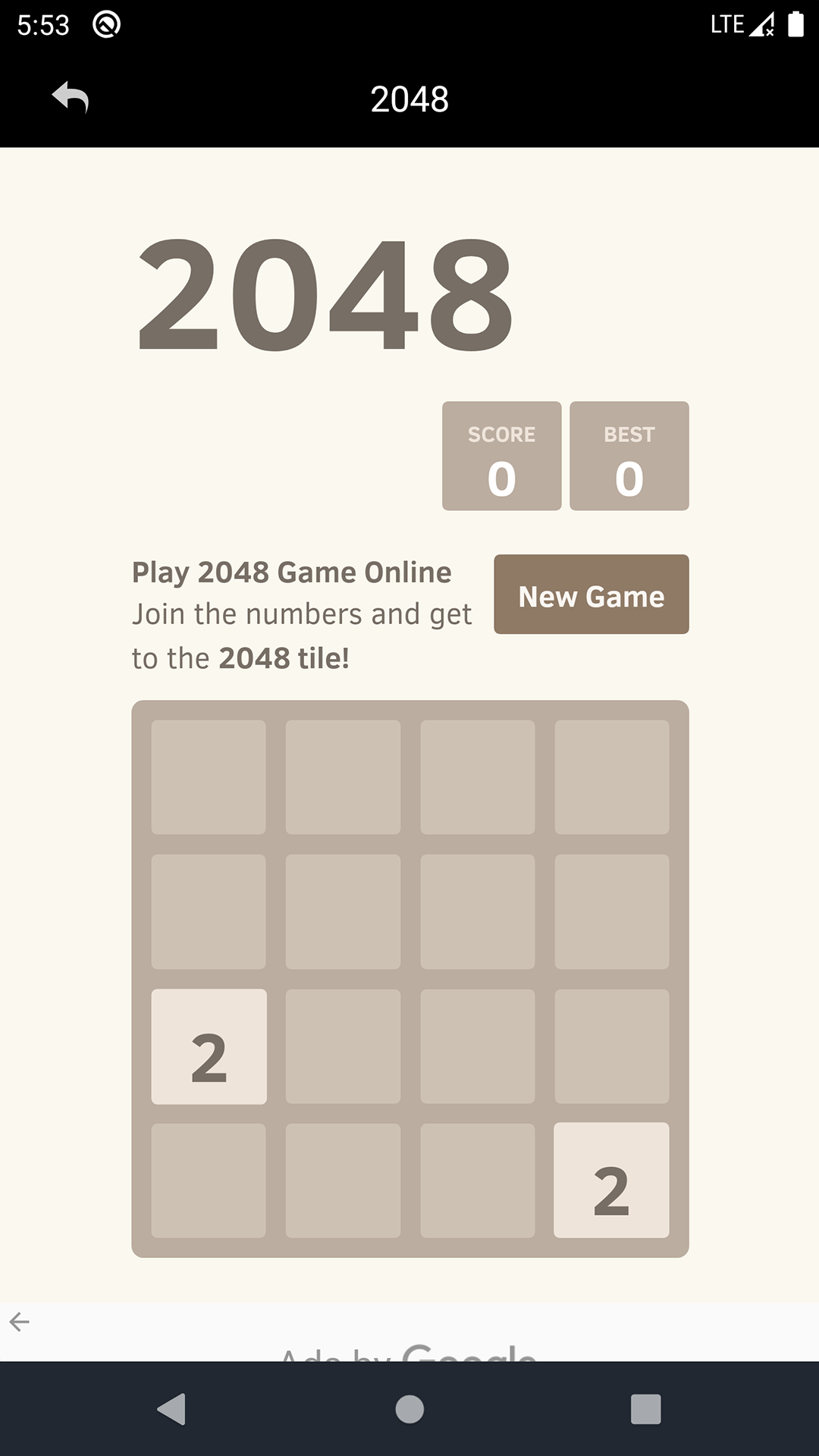Open recent apps from the navigation bar

645,1409
